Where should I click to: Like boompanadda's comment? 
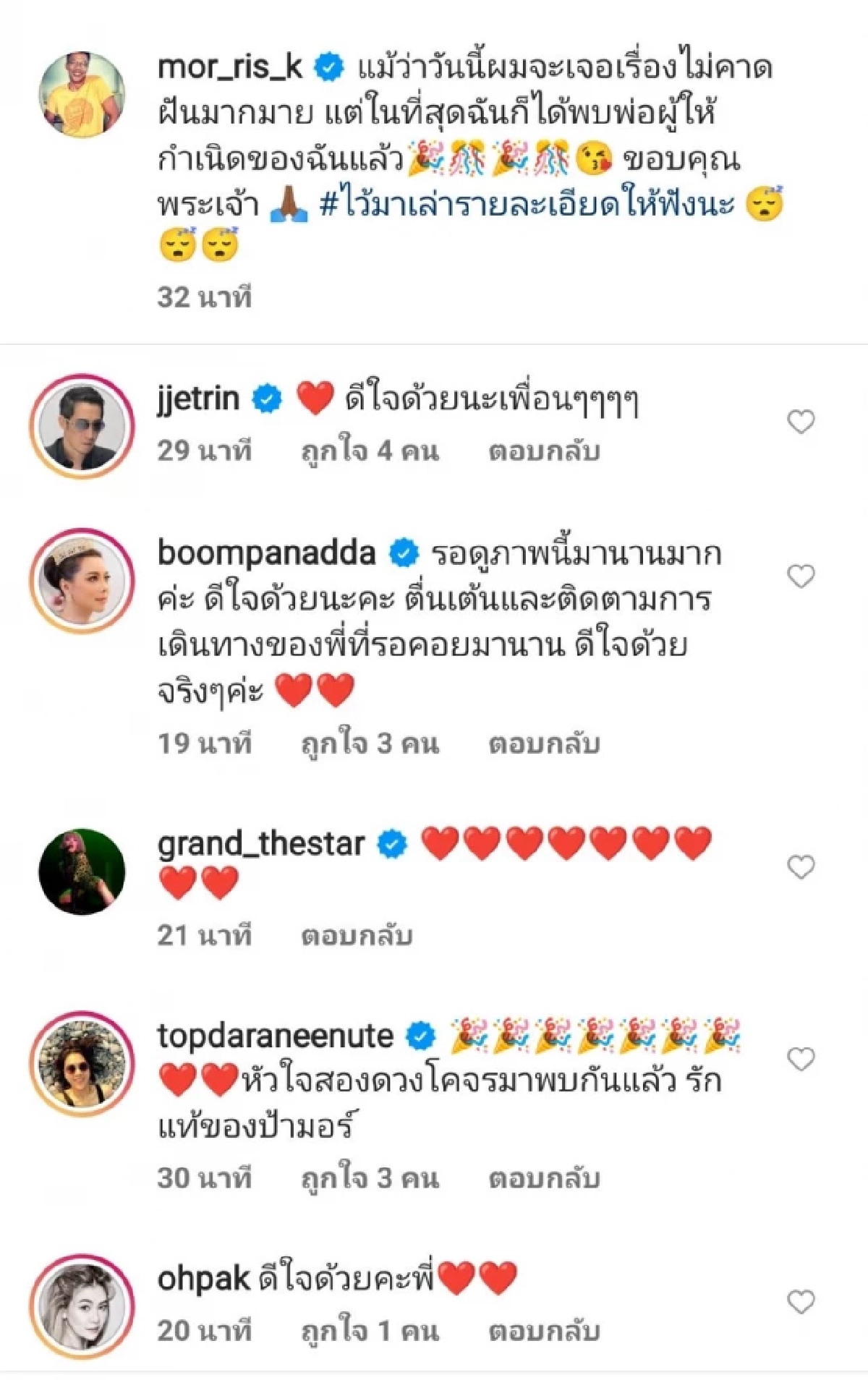click(x=801, y=576)
